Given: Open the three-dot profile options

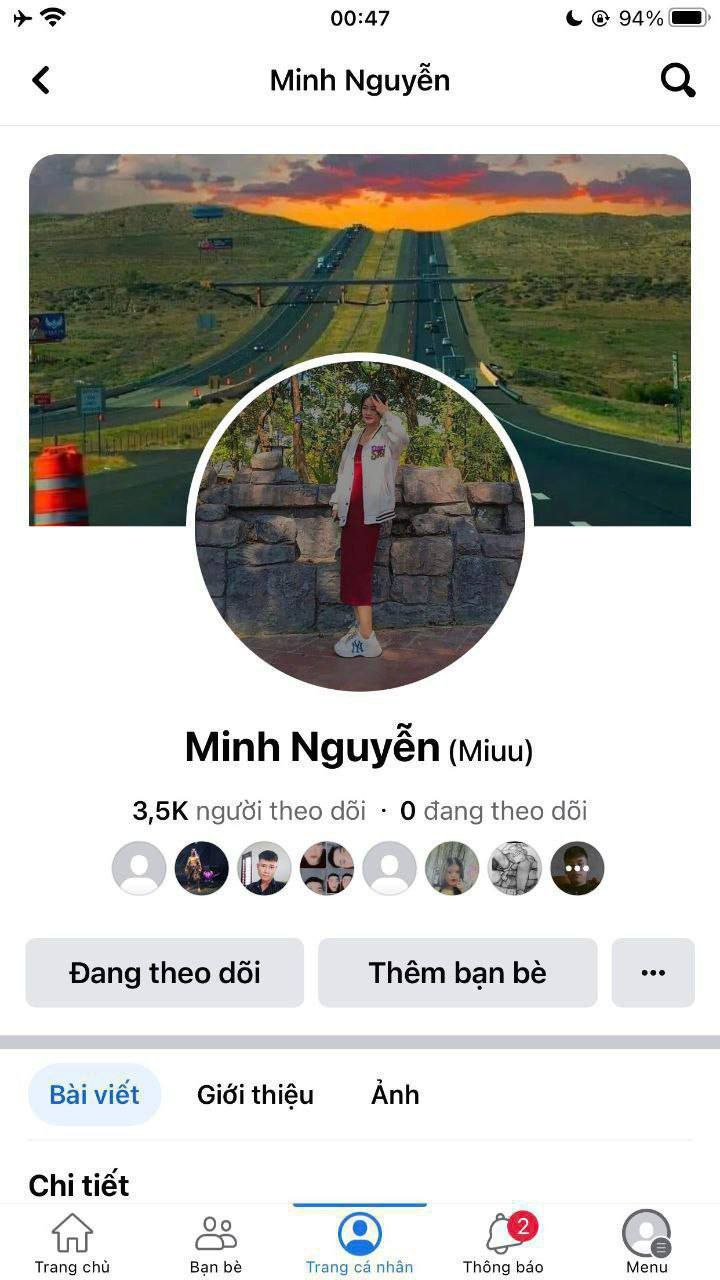Looking at the screenshot, I should click(x=653, y=972).
